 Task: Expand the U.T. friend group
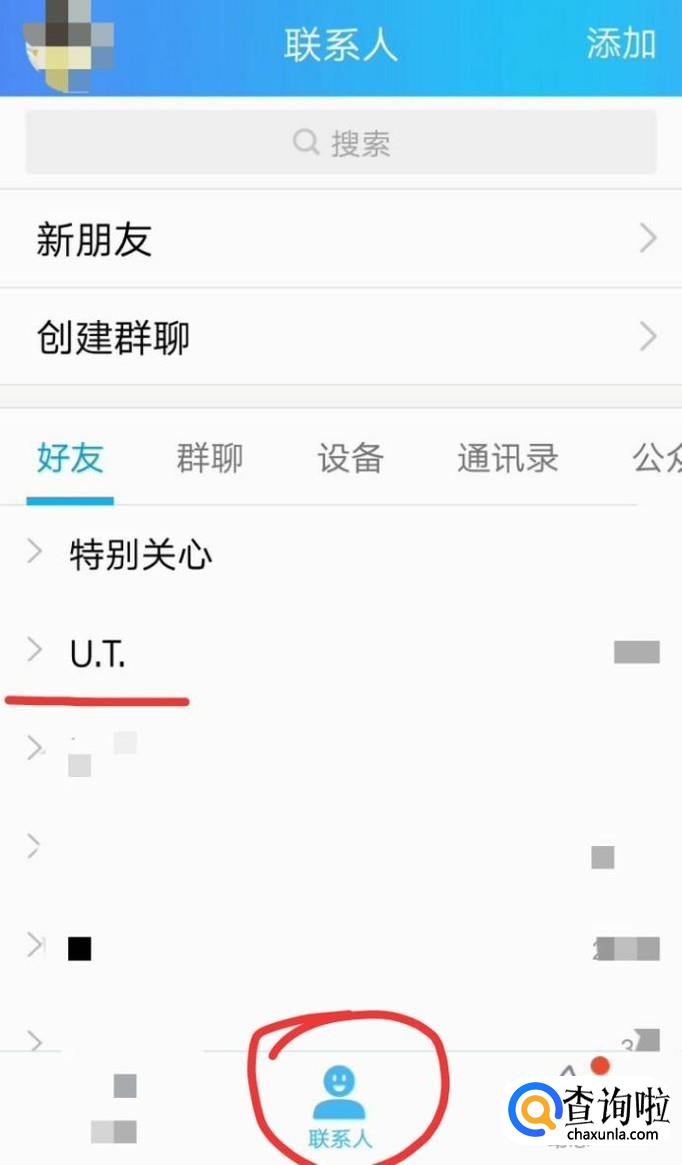pos(98,653)
